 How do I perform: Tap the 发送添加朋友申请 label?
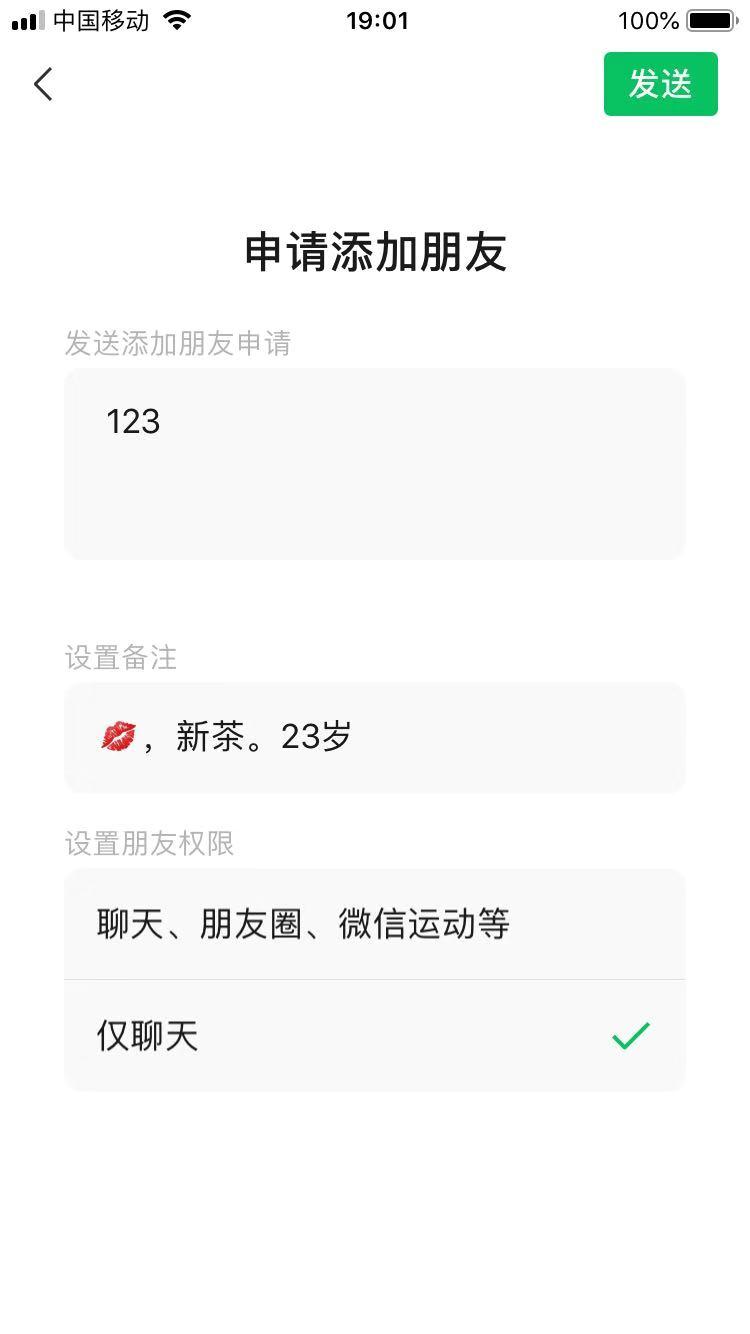point(178,344)
